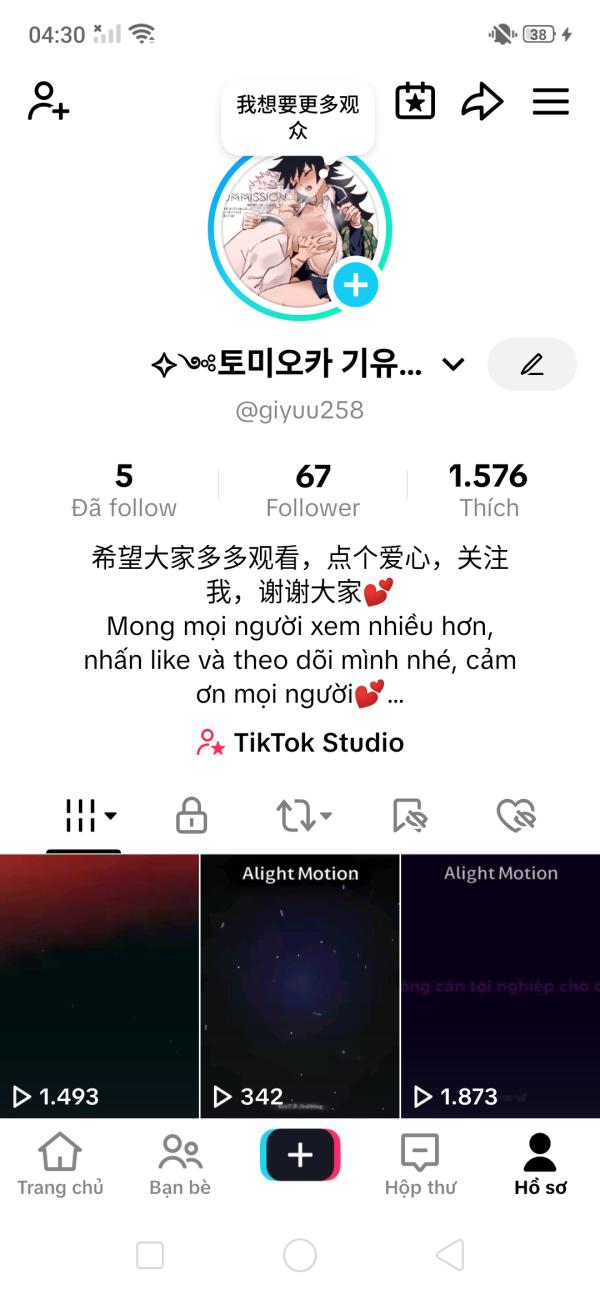Switch to the private videos lock tab
Viewport: 600px width, 1300px height.
tap(191, 816)
